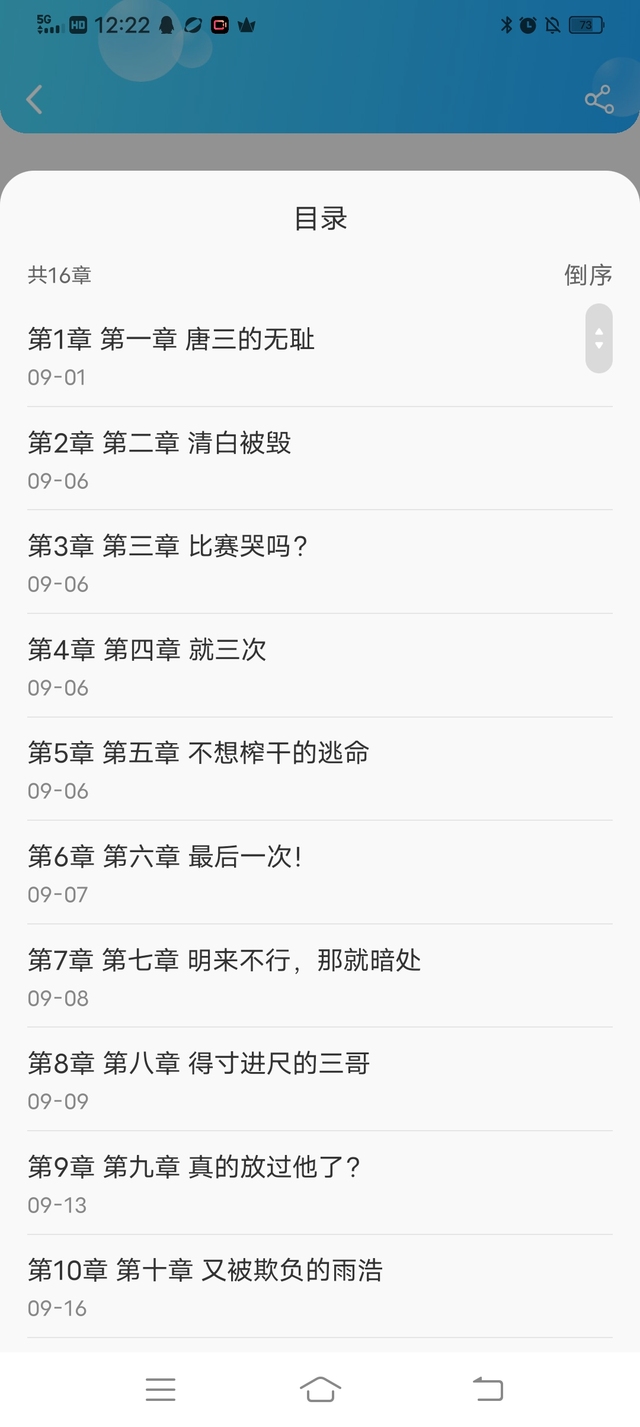
Task: Open chapter 第1章 唐三的无耻
Action: coord(320,355)
